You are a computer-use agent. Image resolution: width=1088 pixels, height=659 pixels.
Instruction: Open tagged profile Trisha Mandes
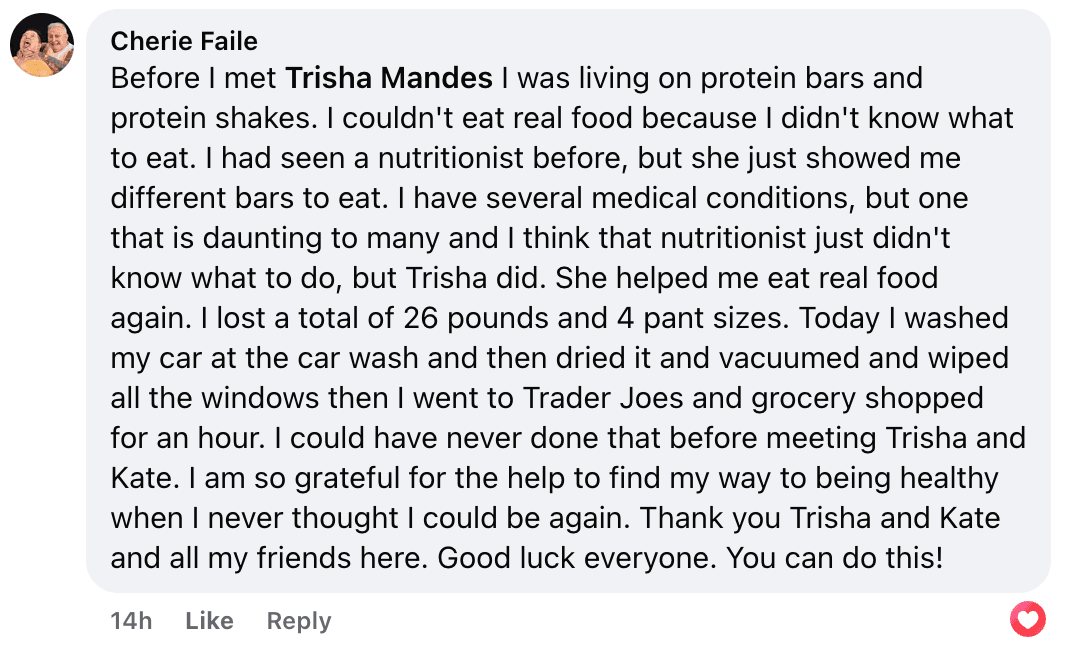coord(389,78)
